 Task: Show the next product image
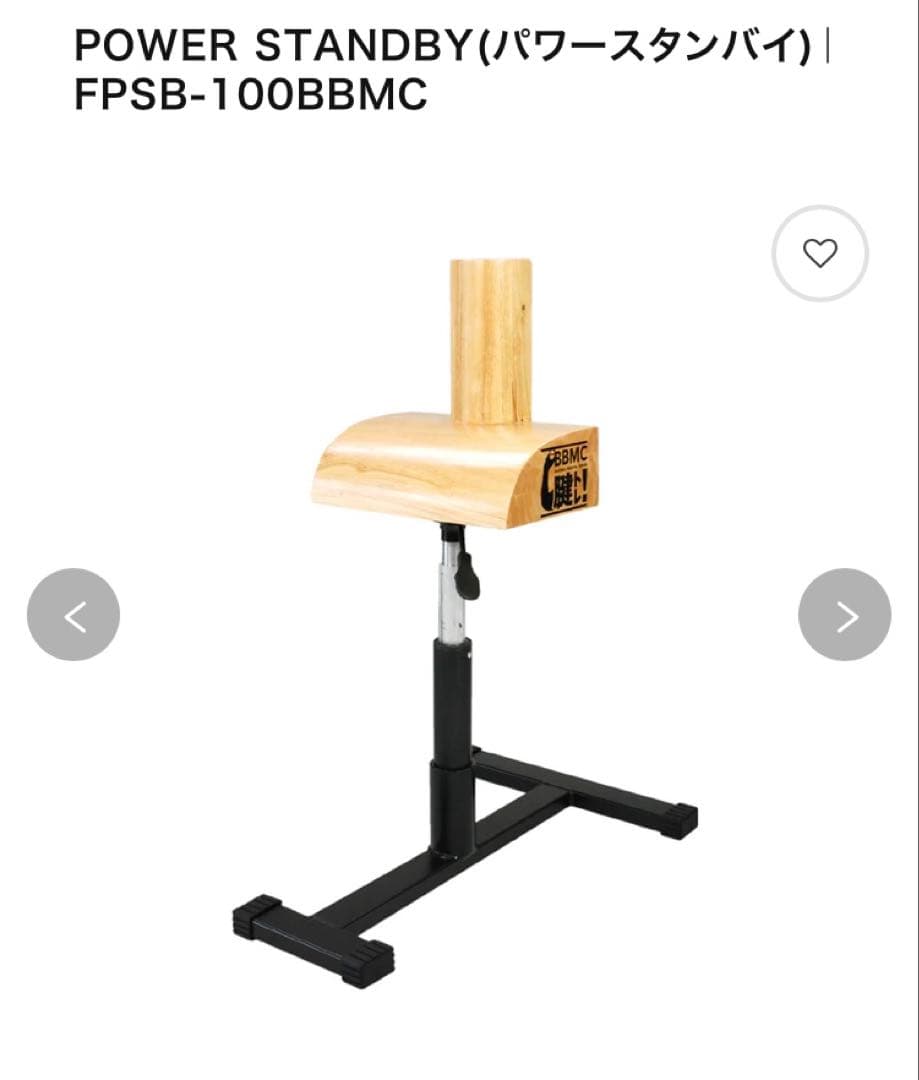[x=845, y=615]
